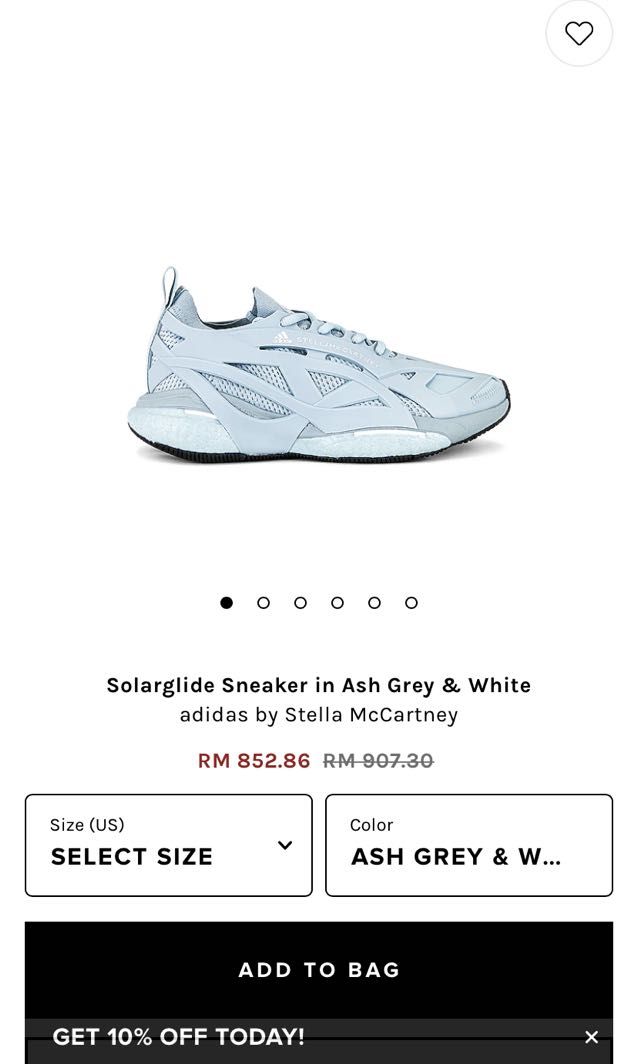Open the Size (US) dropdown

[168, 845]
